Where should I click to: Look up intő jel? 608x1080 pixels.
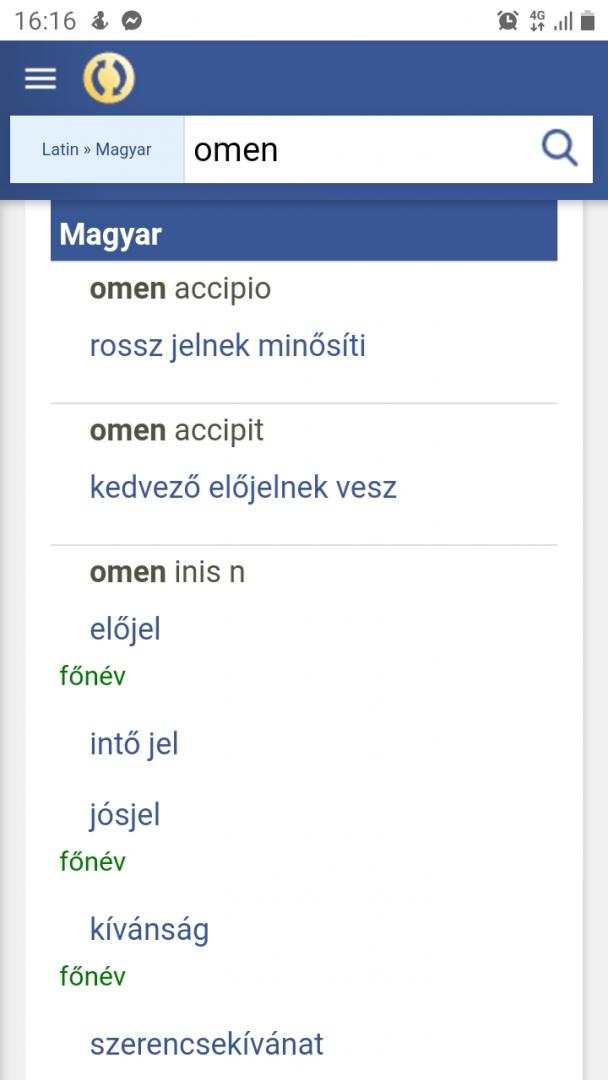coord(134,744)
